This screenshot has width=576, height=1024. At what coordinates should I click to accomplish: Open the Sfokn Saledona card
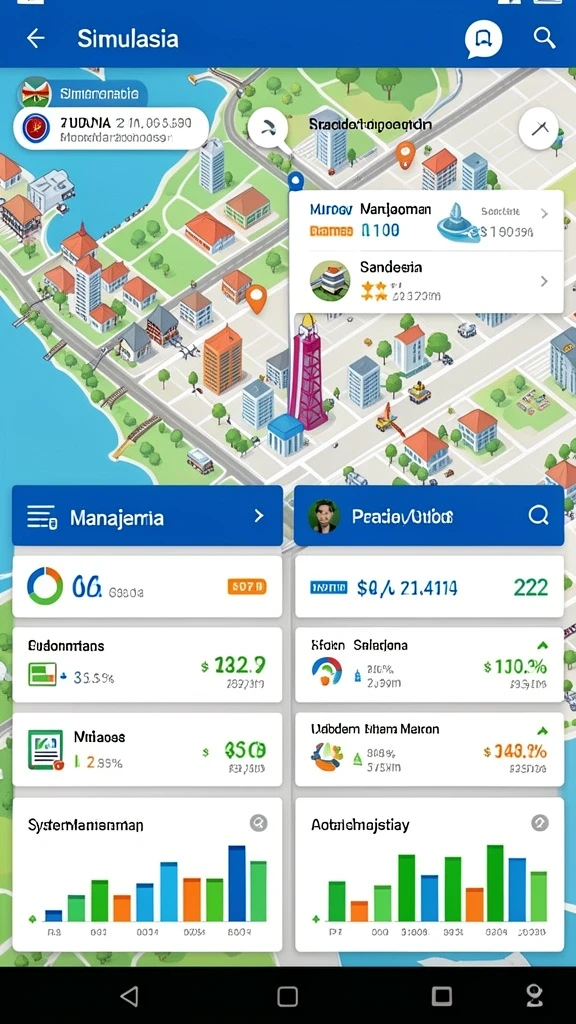click(429, 665)
